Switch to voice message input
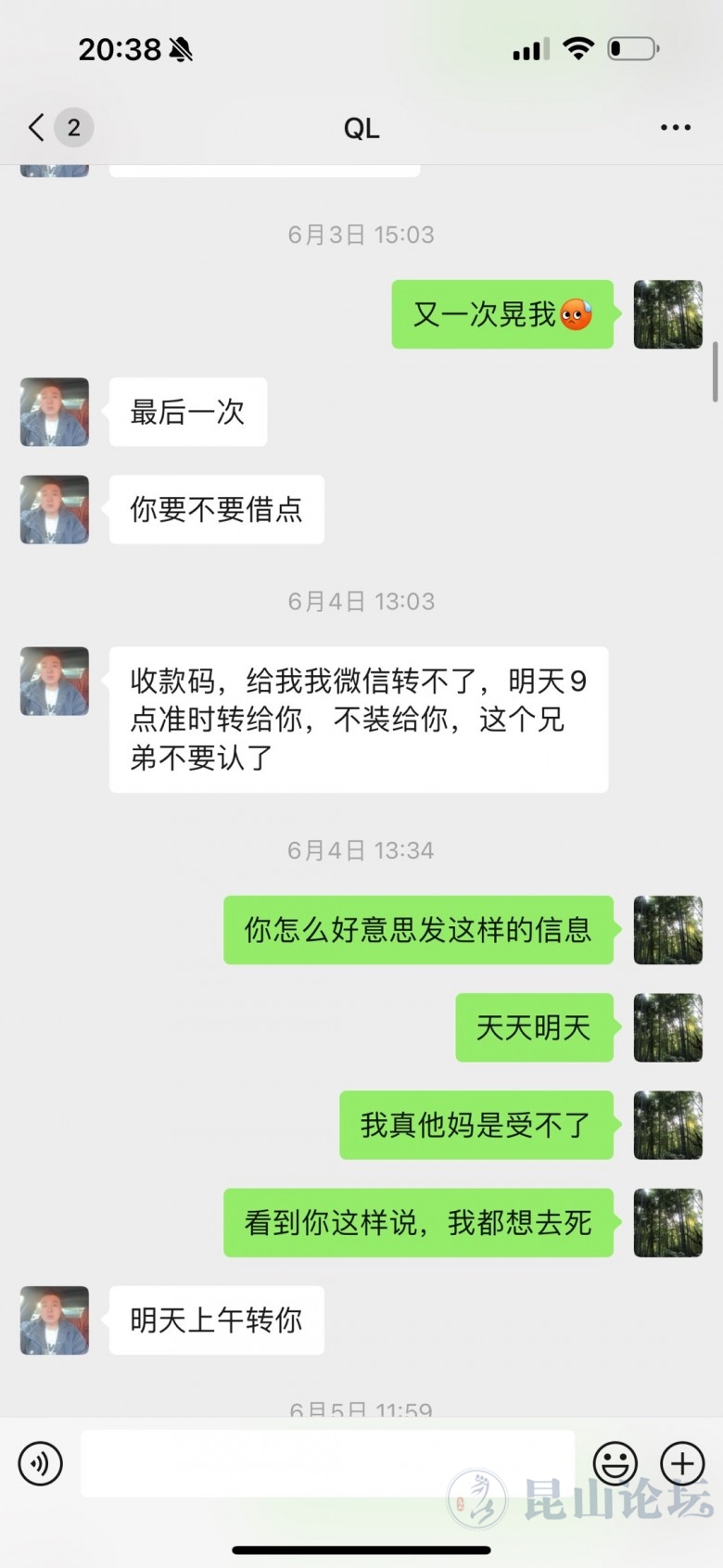Image resolution: width=723 pixels, height=1568 pixels. [41, 1463]
